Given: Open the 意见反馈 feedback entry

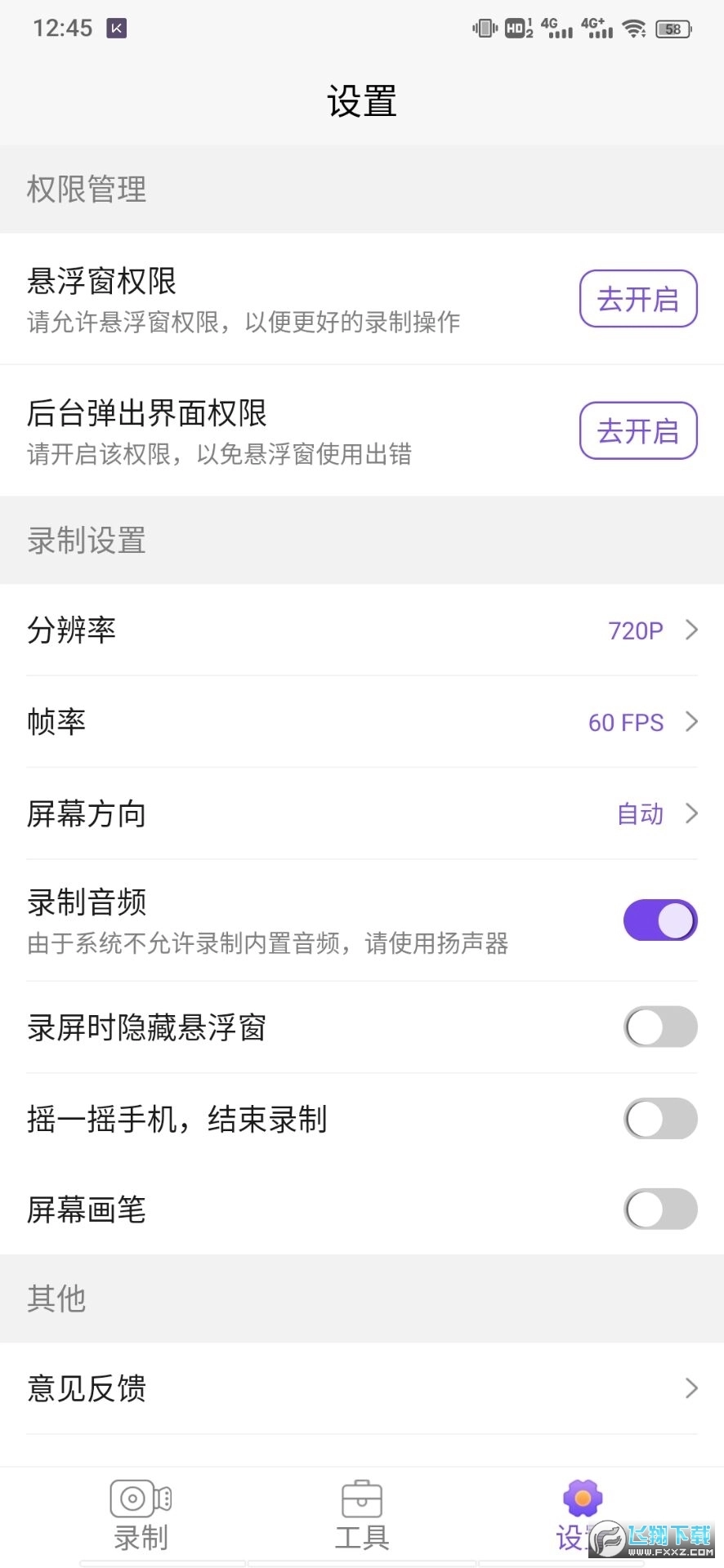Looking at the screenshot, I should [x=362, y=1388].
